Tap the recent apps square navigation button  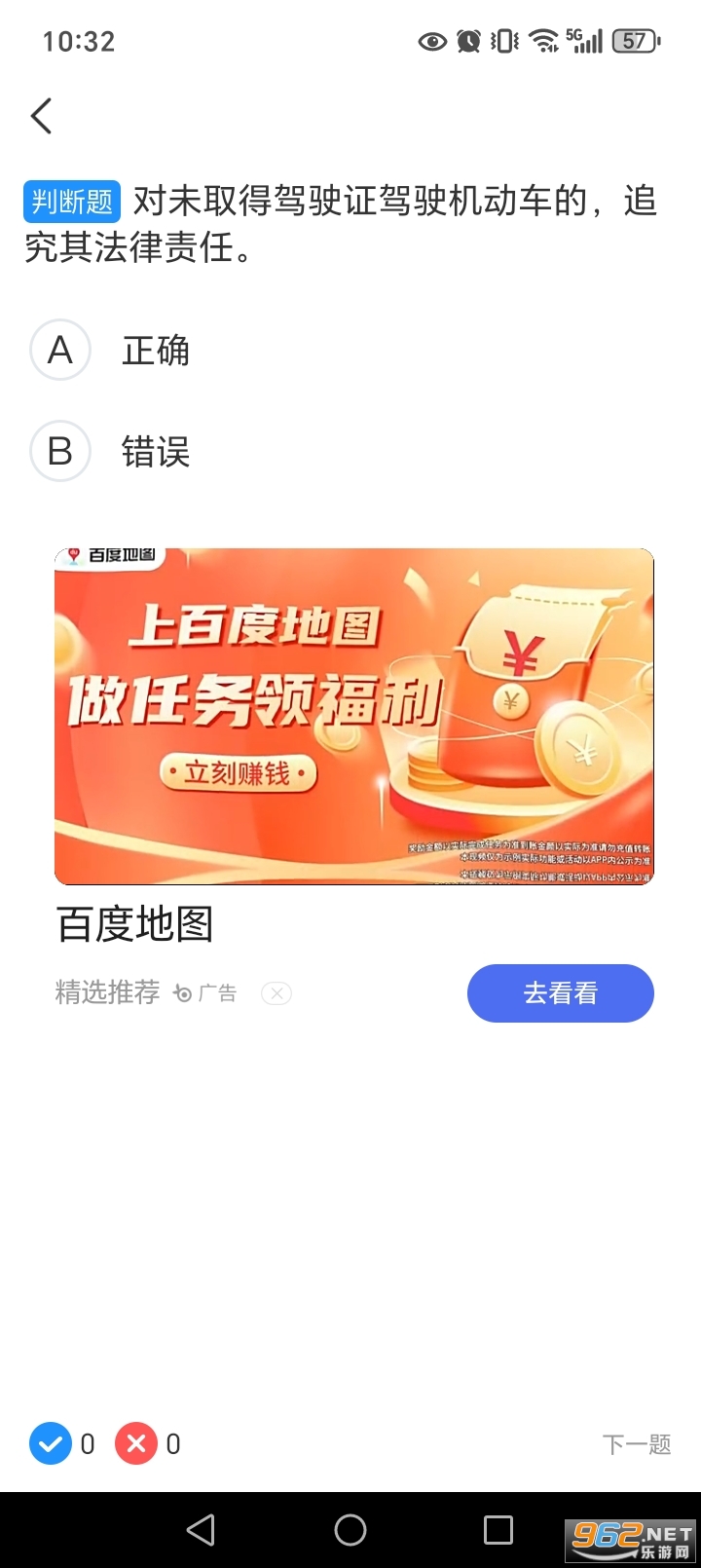pyautogui.click(x=499, y=1529)
